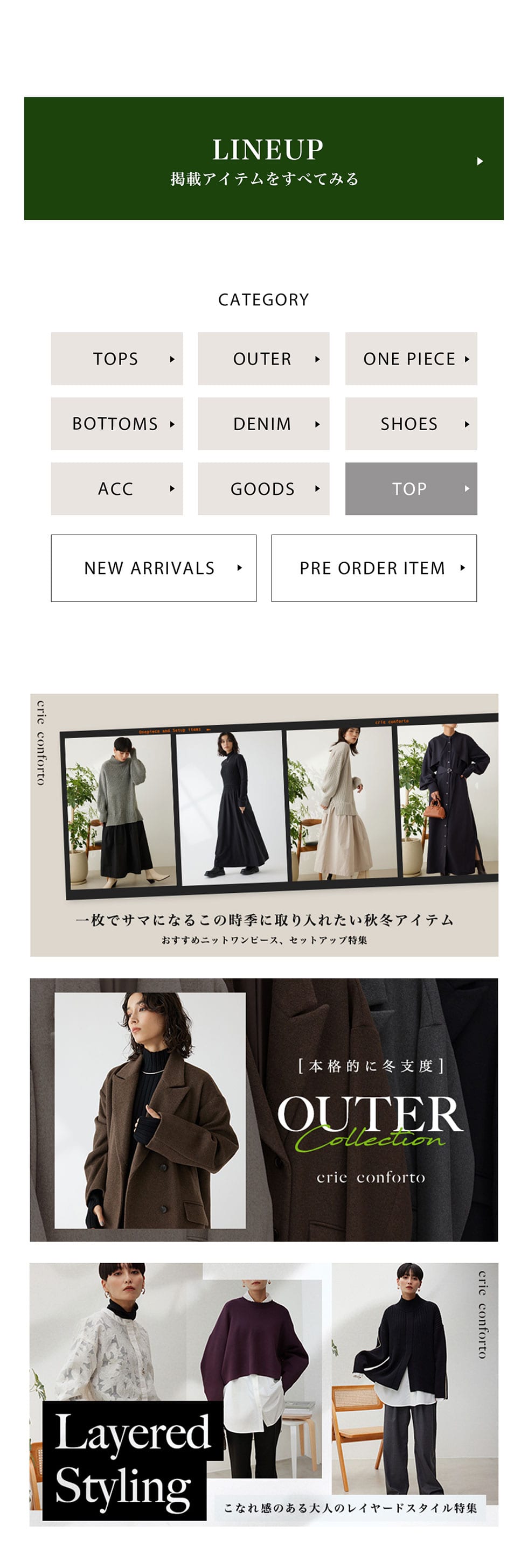The height and width of the screenshot is (1568, 528).
Task: Select the TOPS category
Action: pos(117,359)
